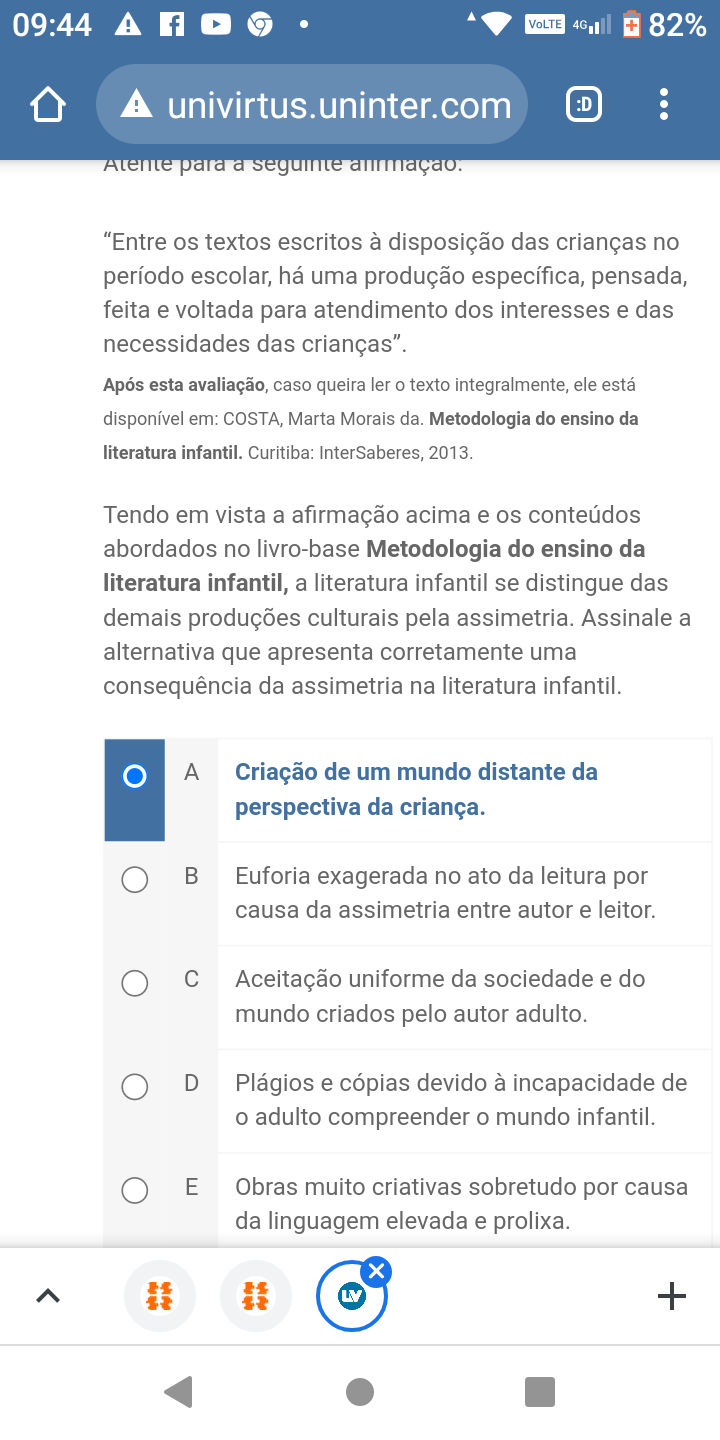Viewport: 720px width, 1440px height.
Task: Pick alternative D about Plágios e cópias
Action: [135, 1086]
